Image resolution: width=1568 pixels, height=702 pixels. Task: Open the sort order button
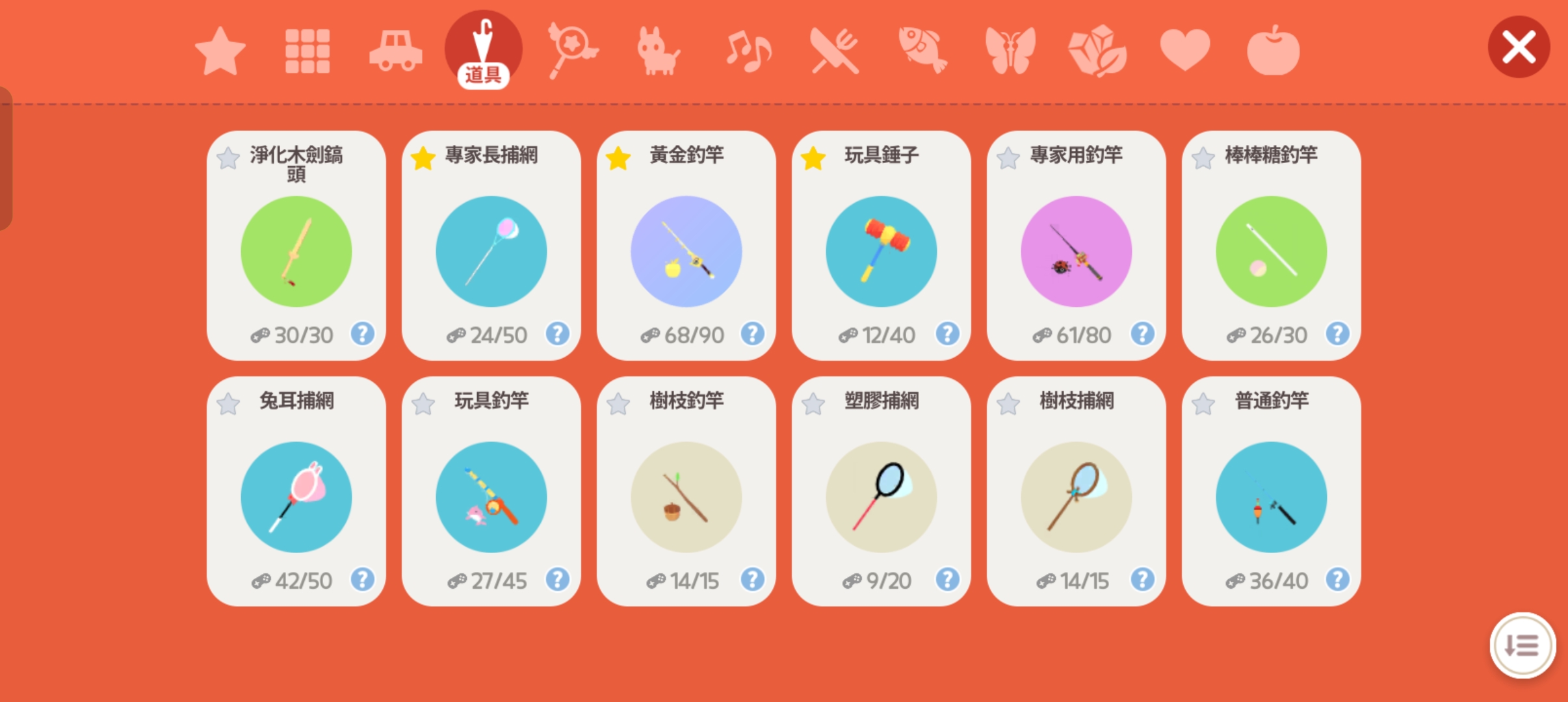(x=1522, y=645)
